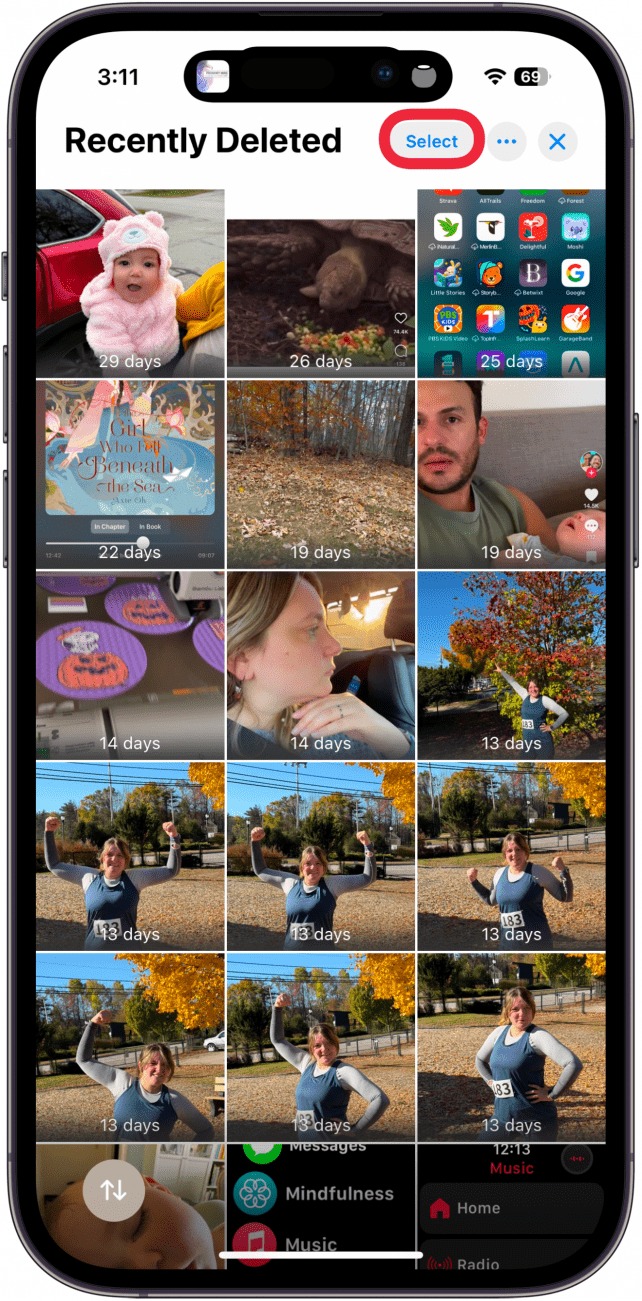Open the Mindfulness and Music list screenshot
The height and width of the screenshot is (1301, 642).
(320, 1205)
